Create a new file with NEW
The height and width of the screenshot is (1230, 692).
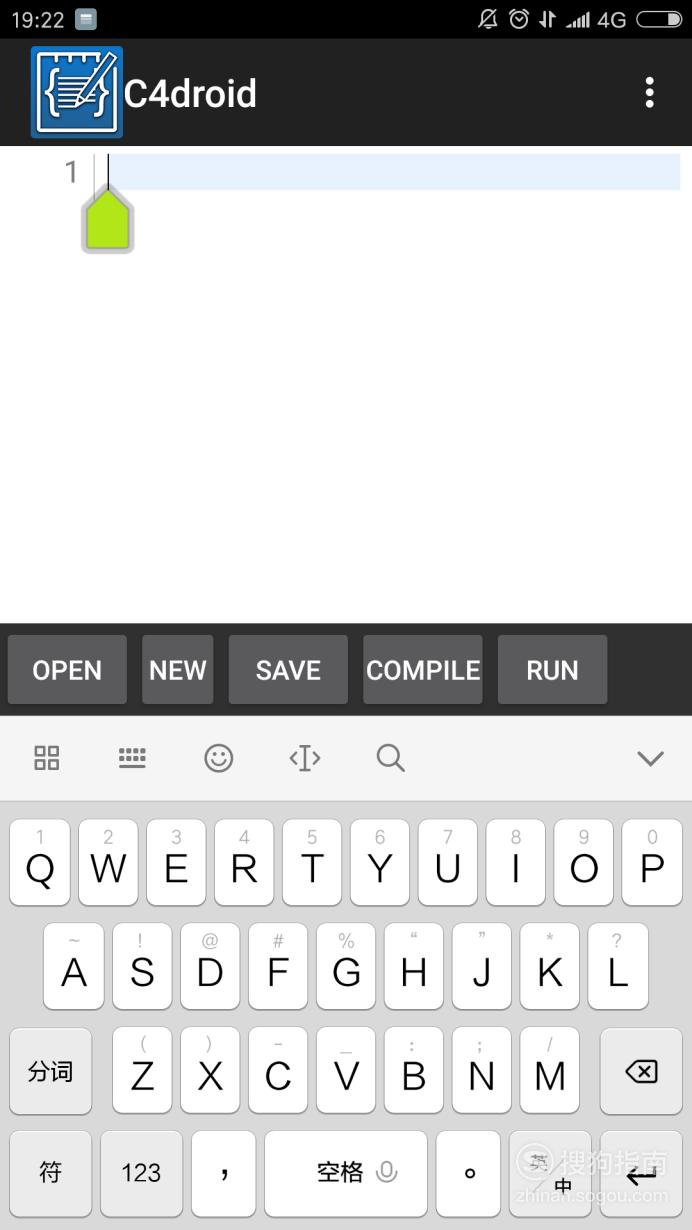(x=178, y=670)
